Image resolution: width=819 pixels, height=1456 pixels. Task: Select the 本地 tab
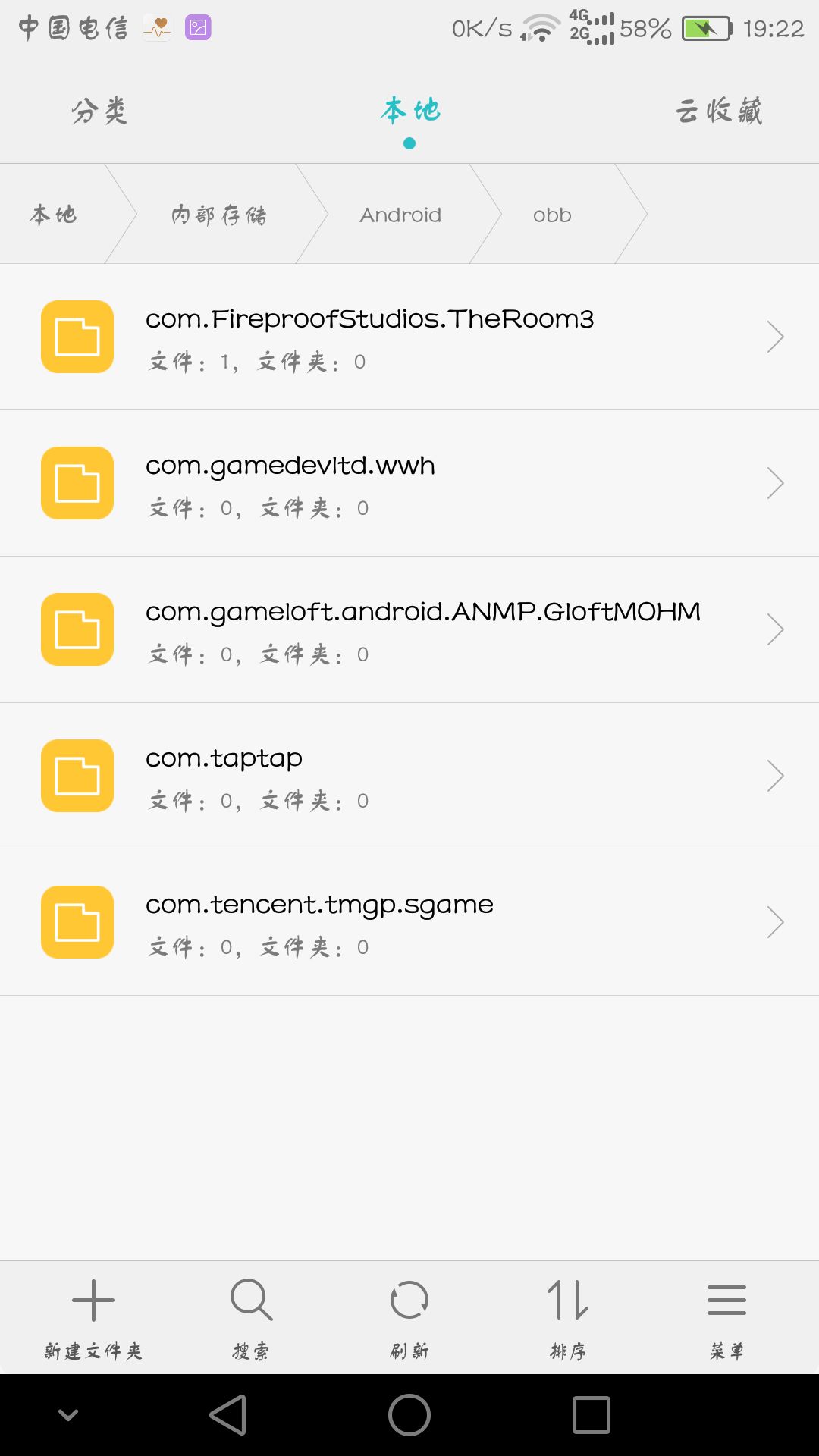pyautogui.click(x=409, y=111)
